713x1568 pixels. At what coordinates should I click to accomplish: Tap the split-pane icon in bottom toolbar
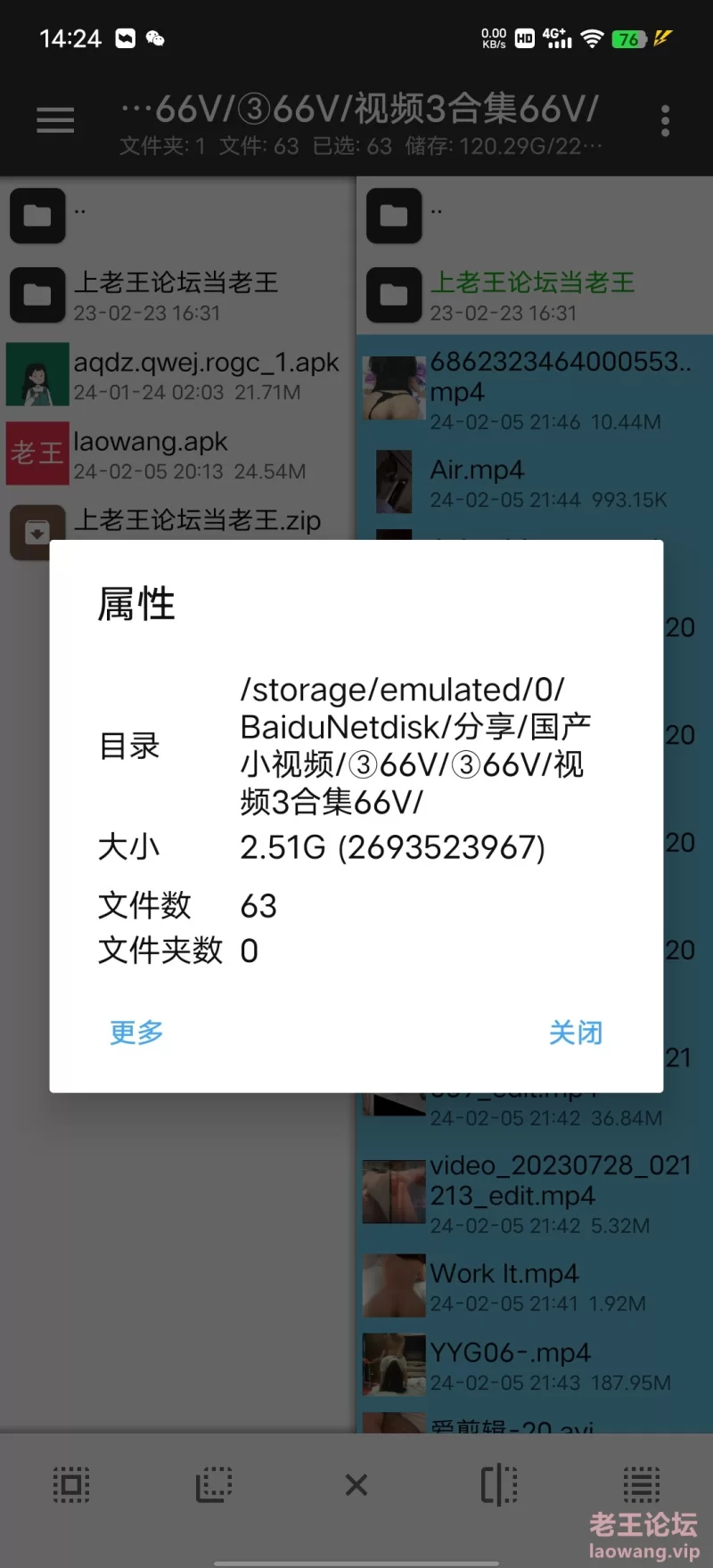499,1485
